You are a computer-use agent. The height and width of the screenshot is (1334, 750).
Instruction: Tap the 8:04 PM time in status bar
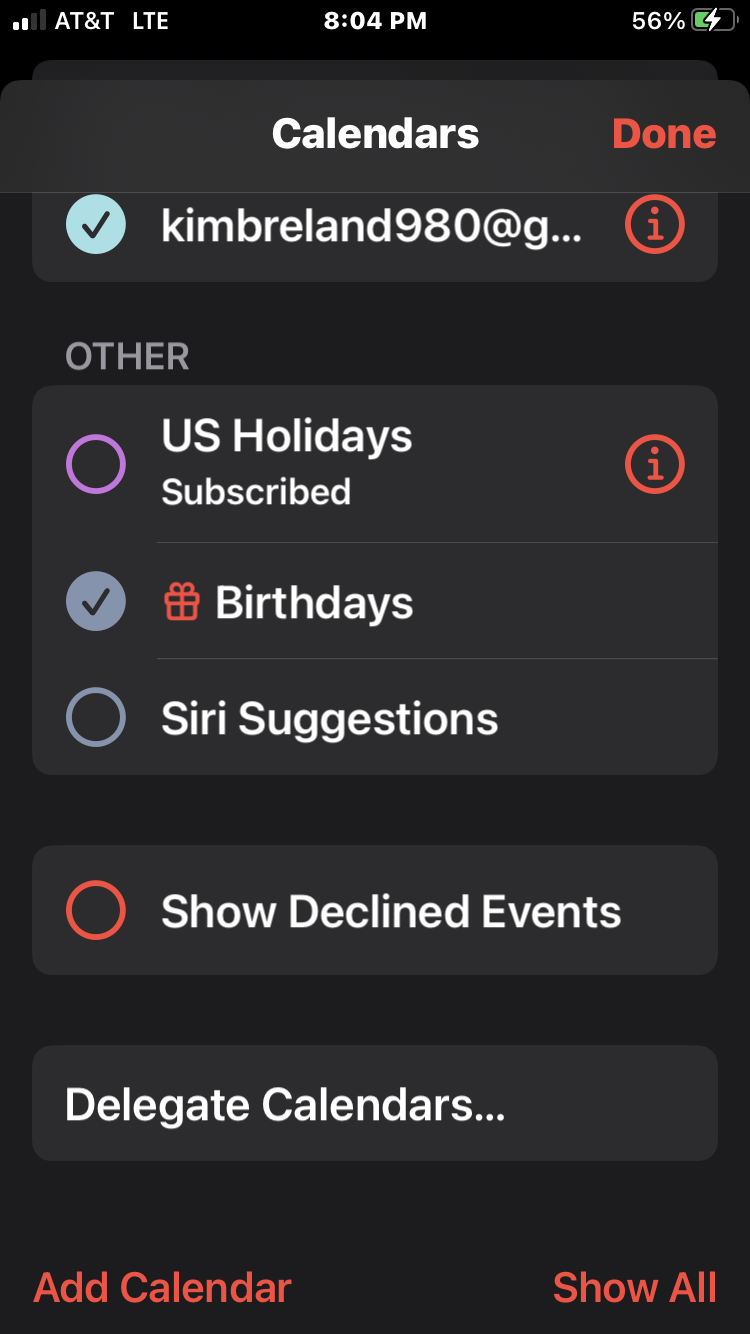[x=375, y=19]
